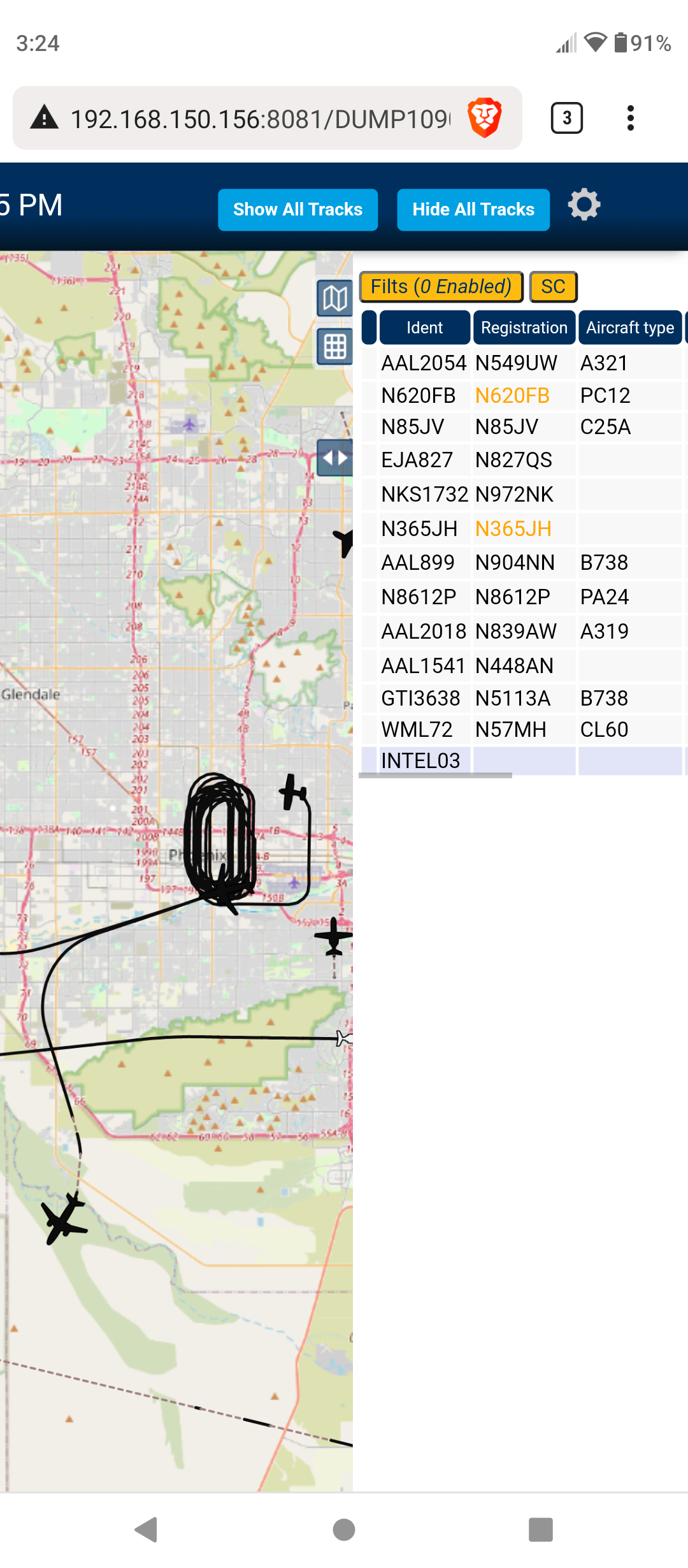Screen dimensions: 688x1568
Task: Open the browser overflow menu
Action: [x=631, y=118]
